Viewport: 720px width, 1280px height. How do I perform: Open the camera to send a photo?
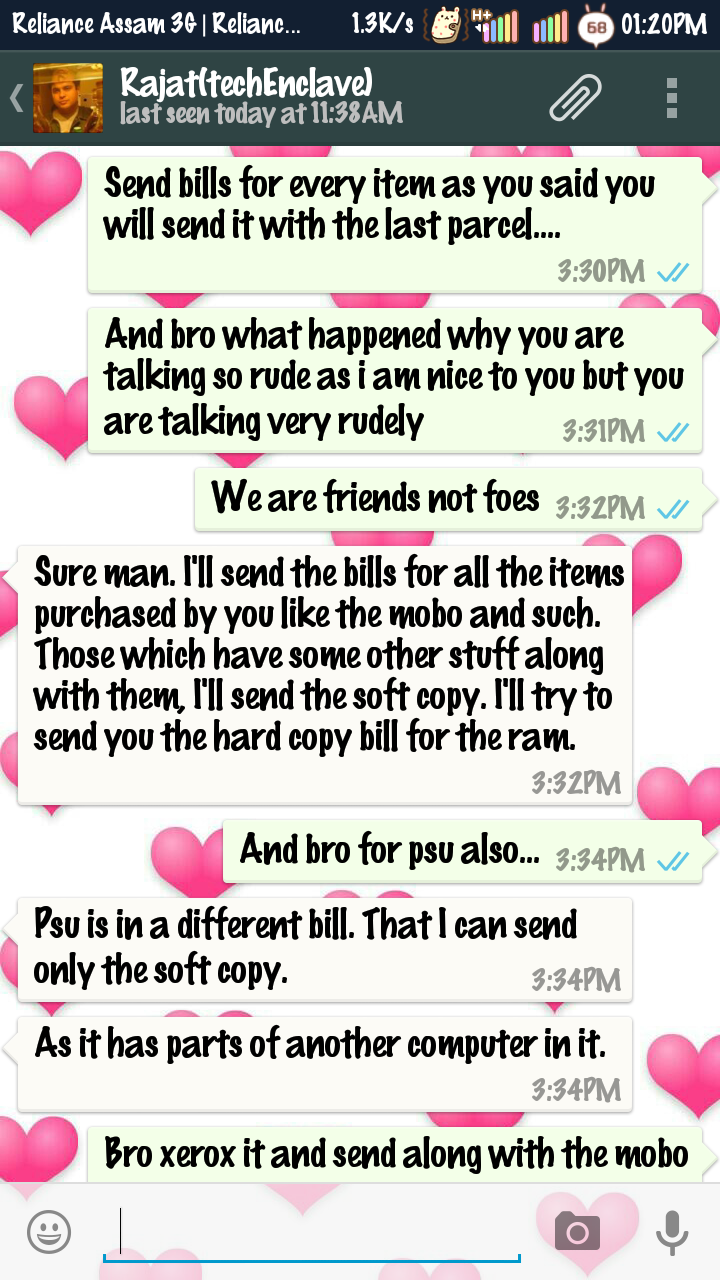[x=577, y=1231]
